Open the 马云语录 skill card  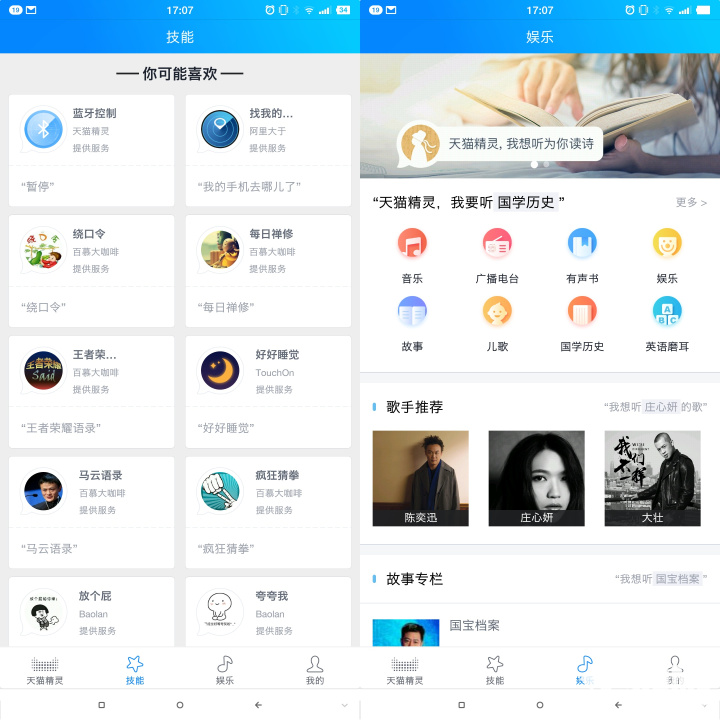91,511
